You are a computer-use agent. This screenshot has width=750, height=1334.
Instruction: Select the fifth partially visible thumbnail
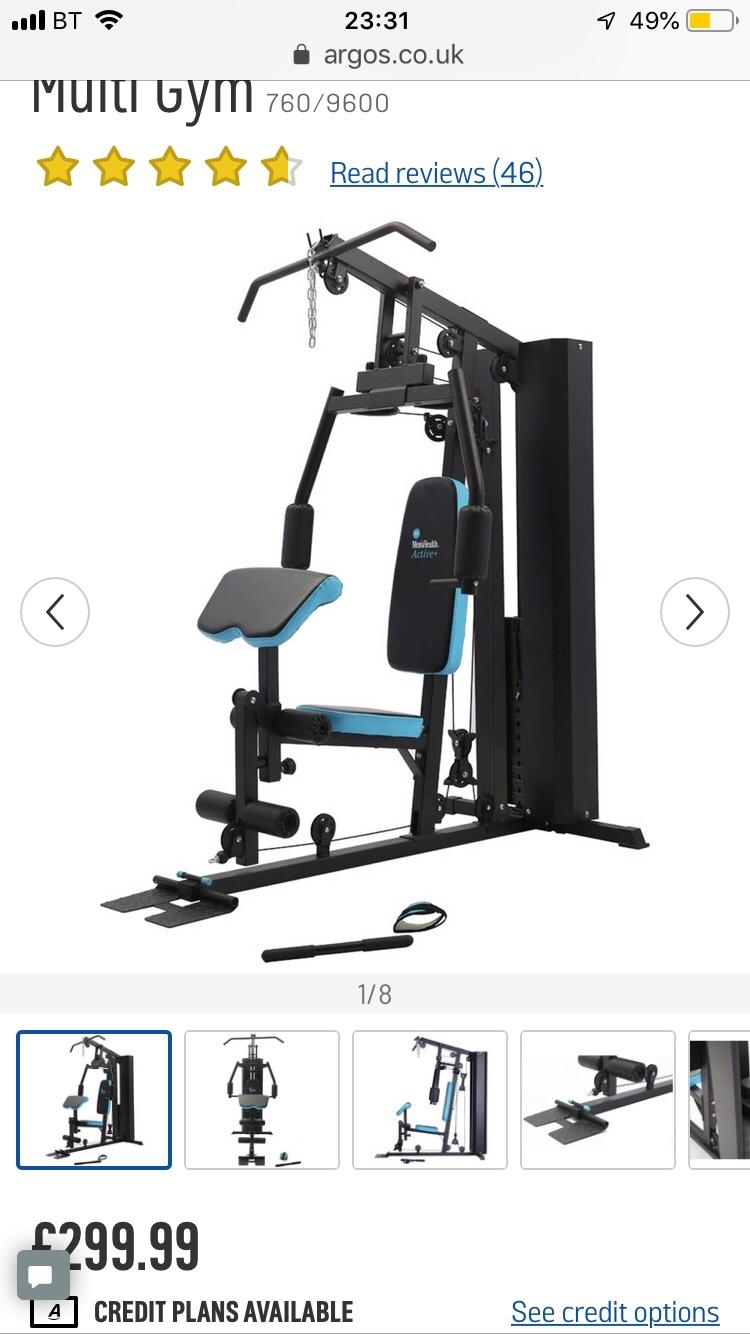click(x=720, y=1100)
